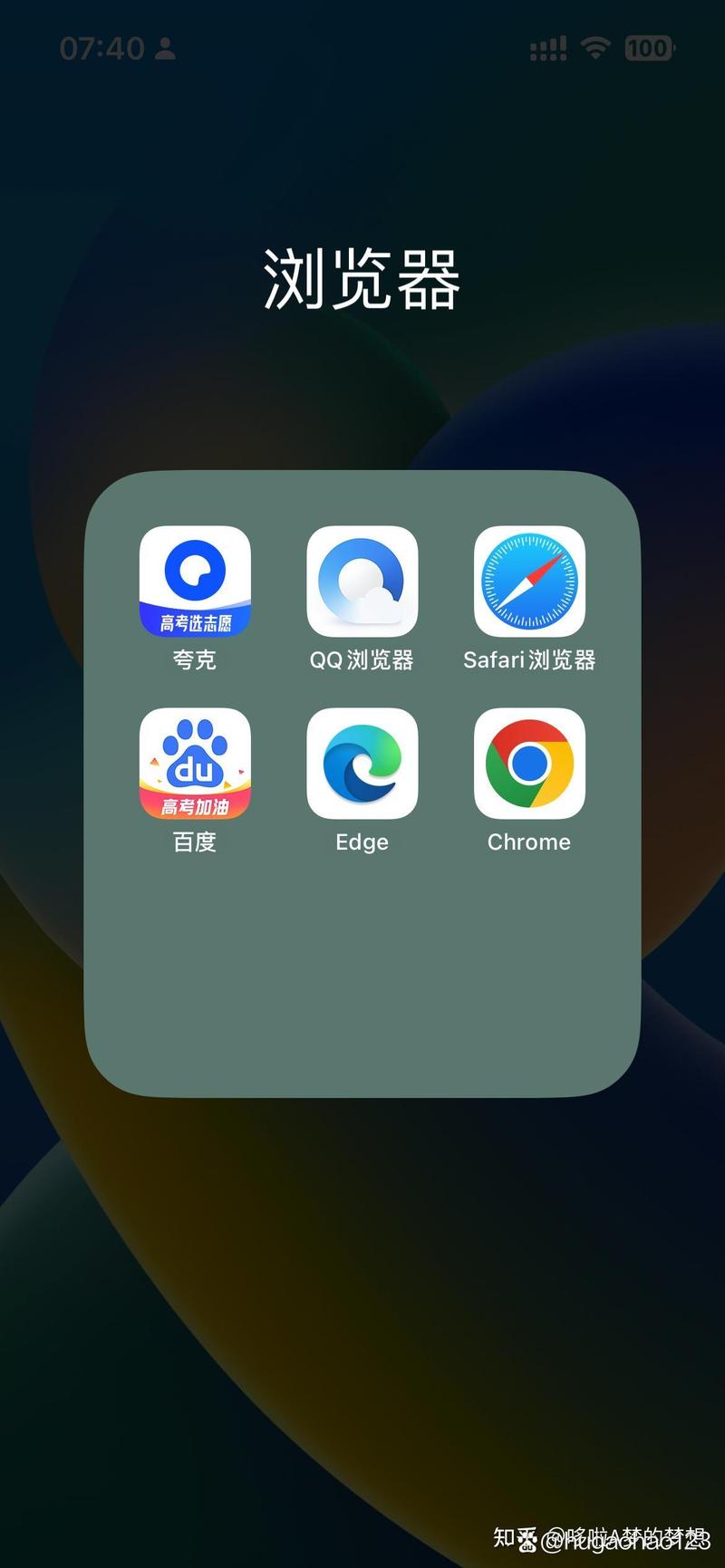Open the 百度 app
The width and height of the screenshot is (725, 1568).
pos(195,764)
